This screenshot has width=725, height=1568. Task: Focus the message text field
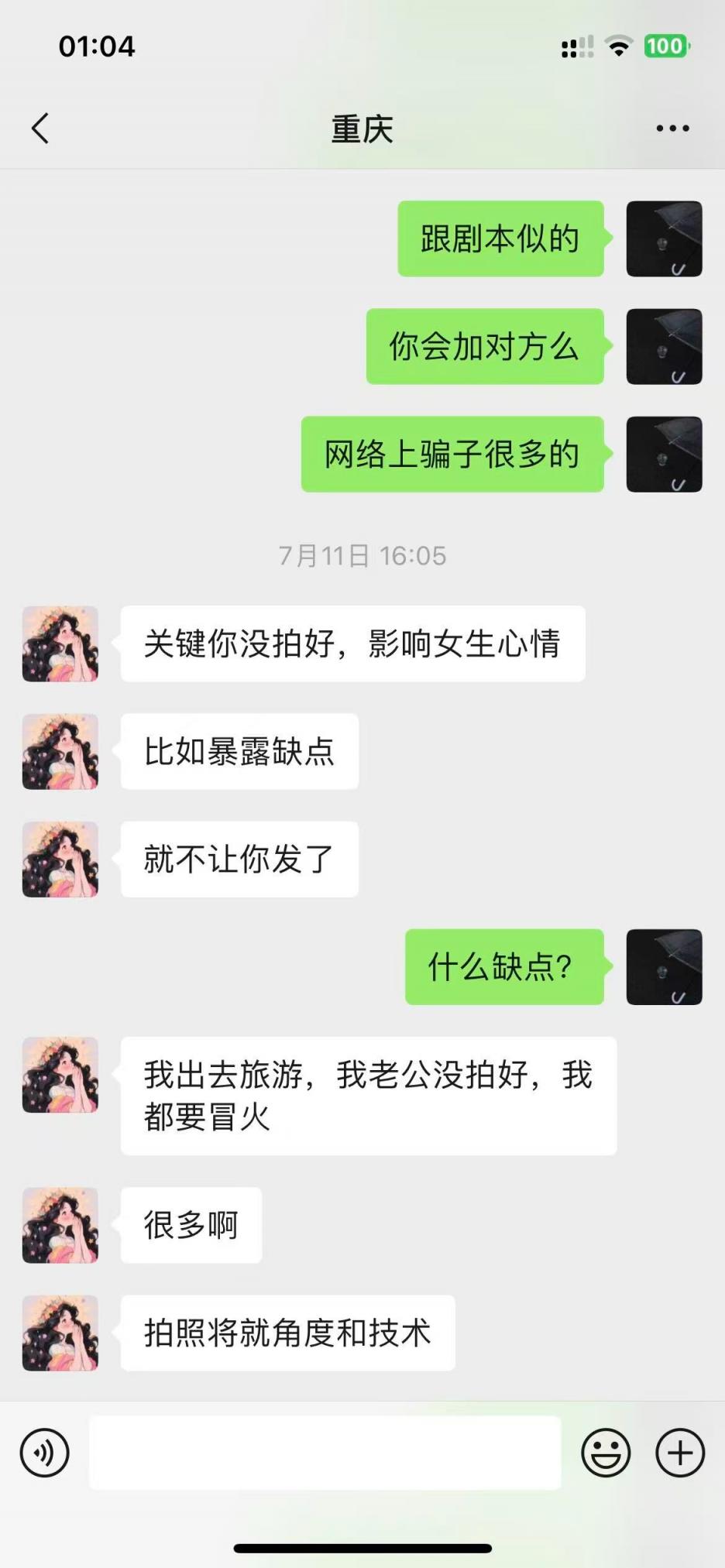325,1453
